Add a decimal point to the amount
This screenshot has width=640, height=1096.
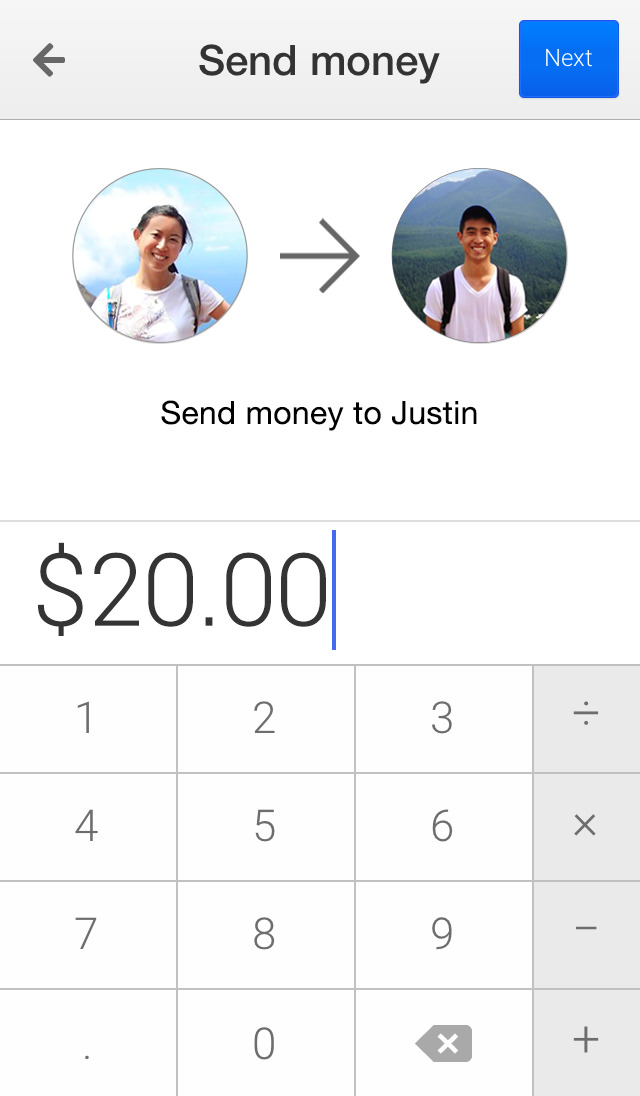[x=87, y=1043]
